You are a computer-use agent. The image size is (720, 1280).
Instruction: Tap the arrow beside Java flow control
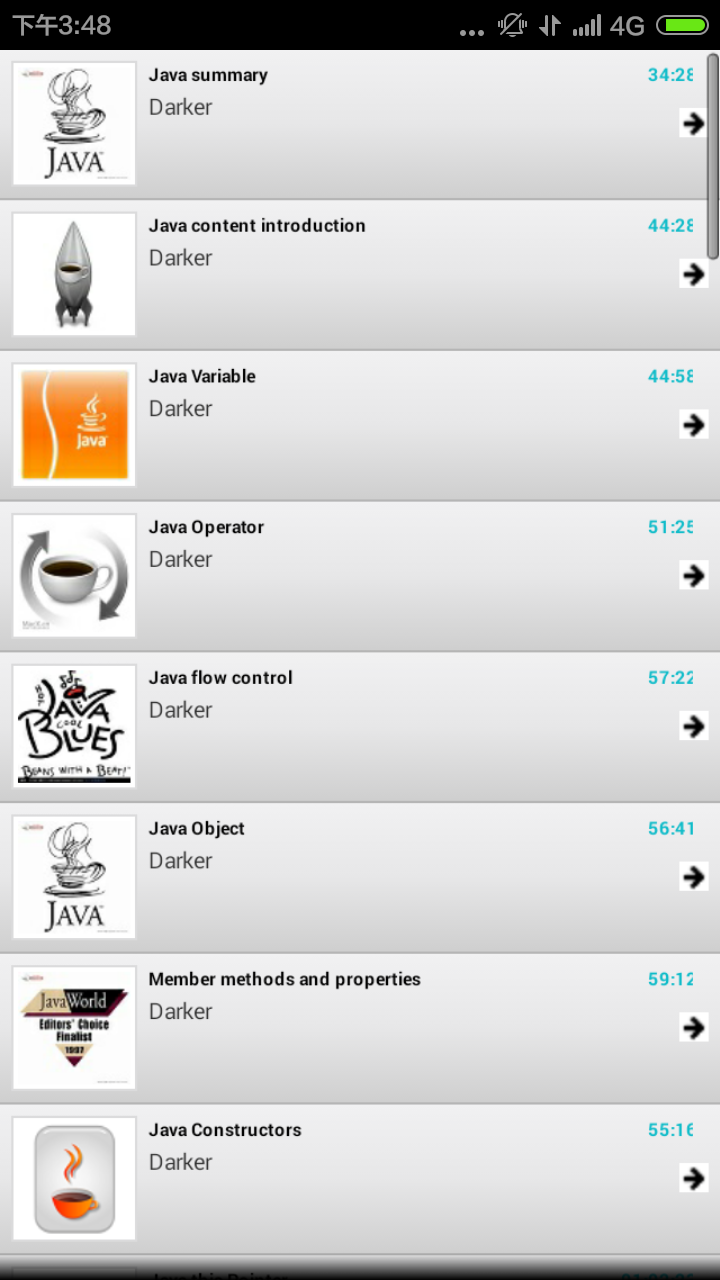point(693,726)
